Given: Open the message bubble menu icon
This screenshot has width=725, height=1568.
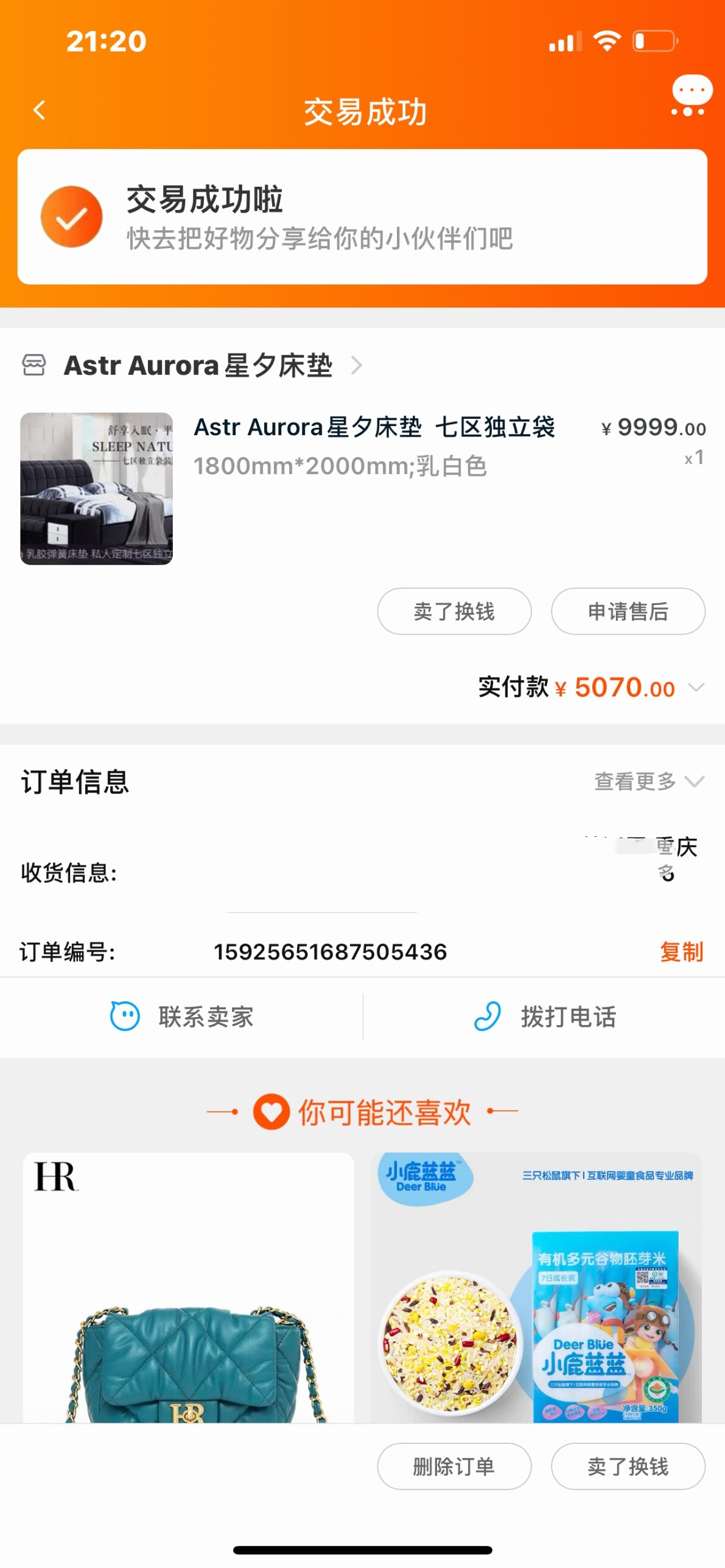Looking at the screenshot, I should [691, 96].
